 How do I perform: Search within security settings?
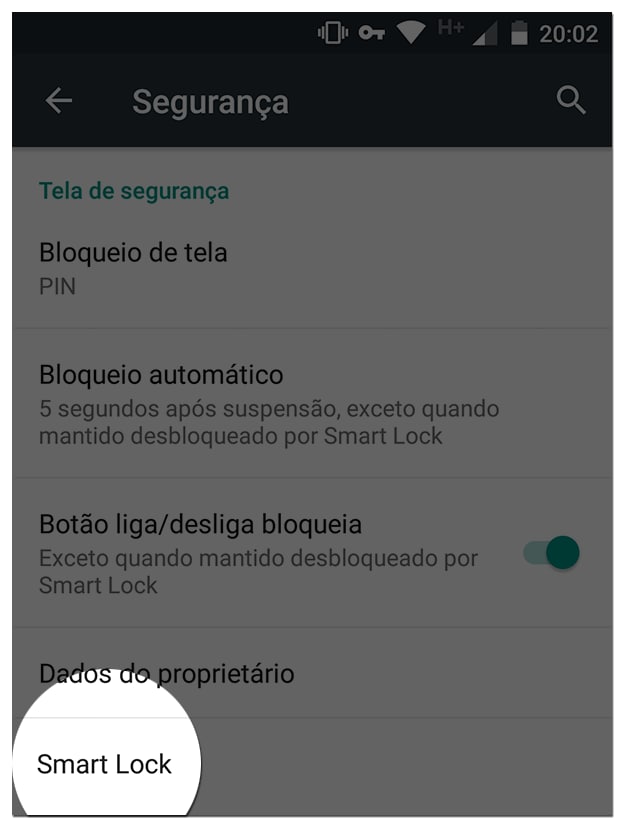(571, 101)
